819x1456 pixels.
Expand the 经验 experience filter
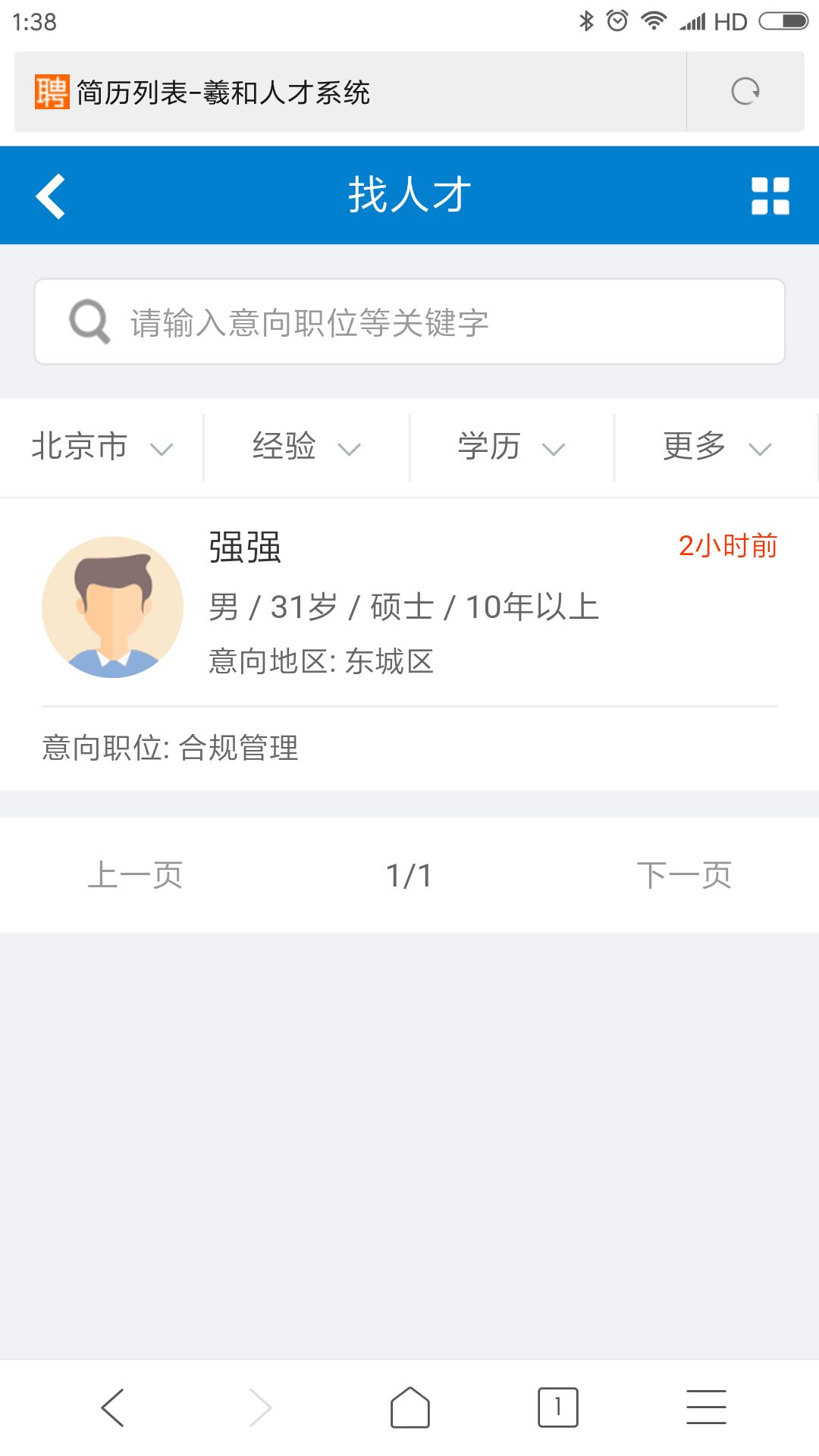306,447
